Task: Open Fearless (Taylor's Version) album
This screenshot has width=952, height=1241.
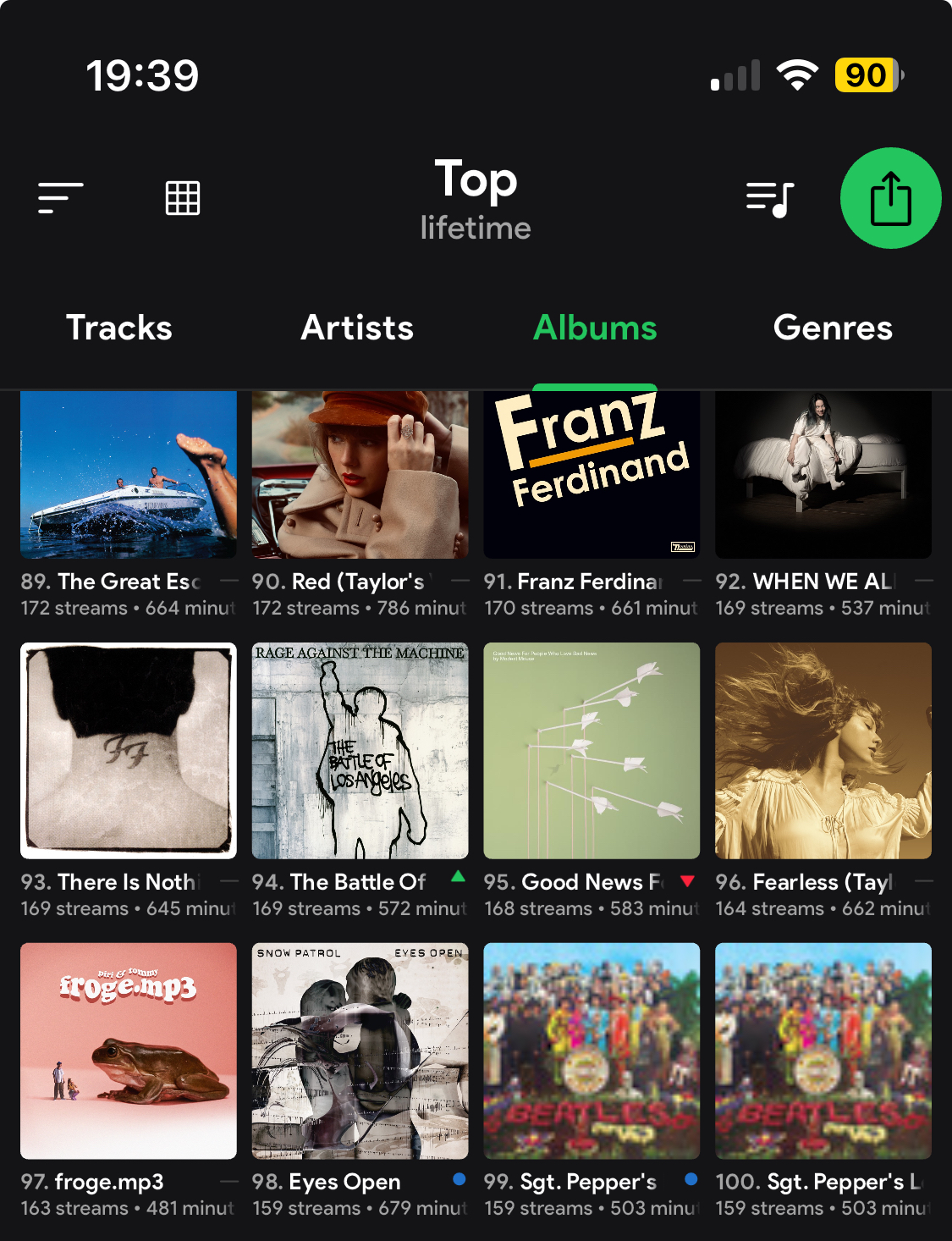Action: [x=823, y=751]
